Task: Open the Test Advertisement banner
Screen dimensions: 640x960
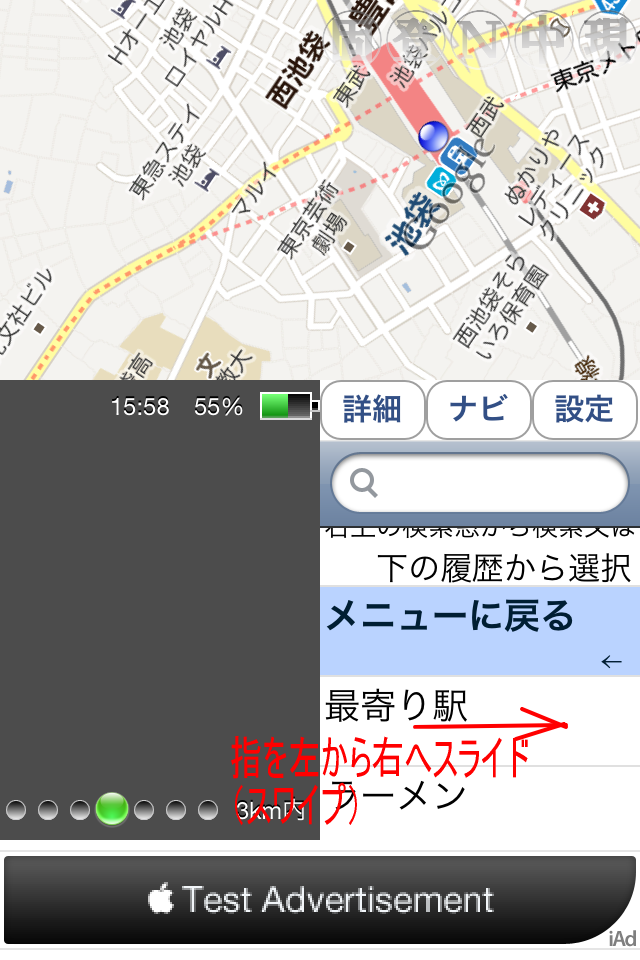Action: click(x=320, y=900)
